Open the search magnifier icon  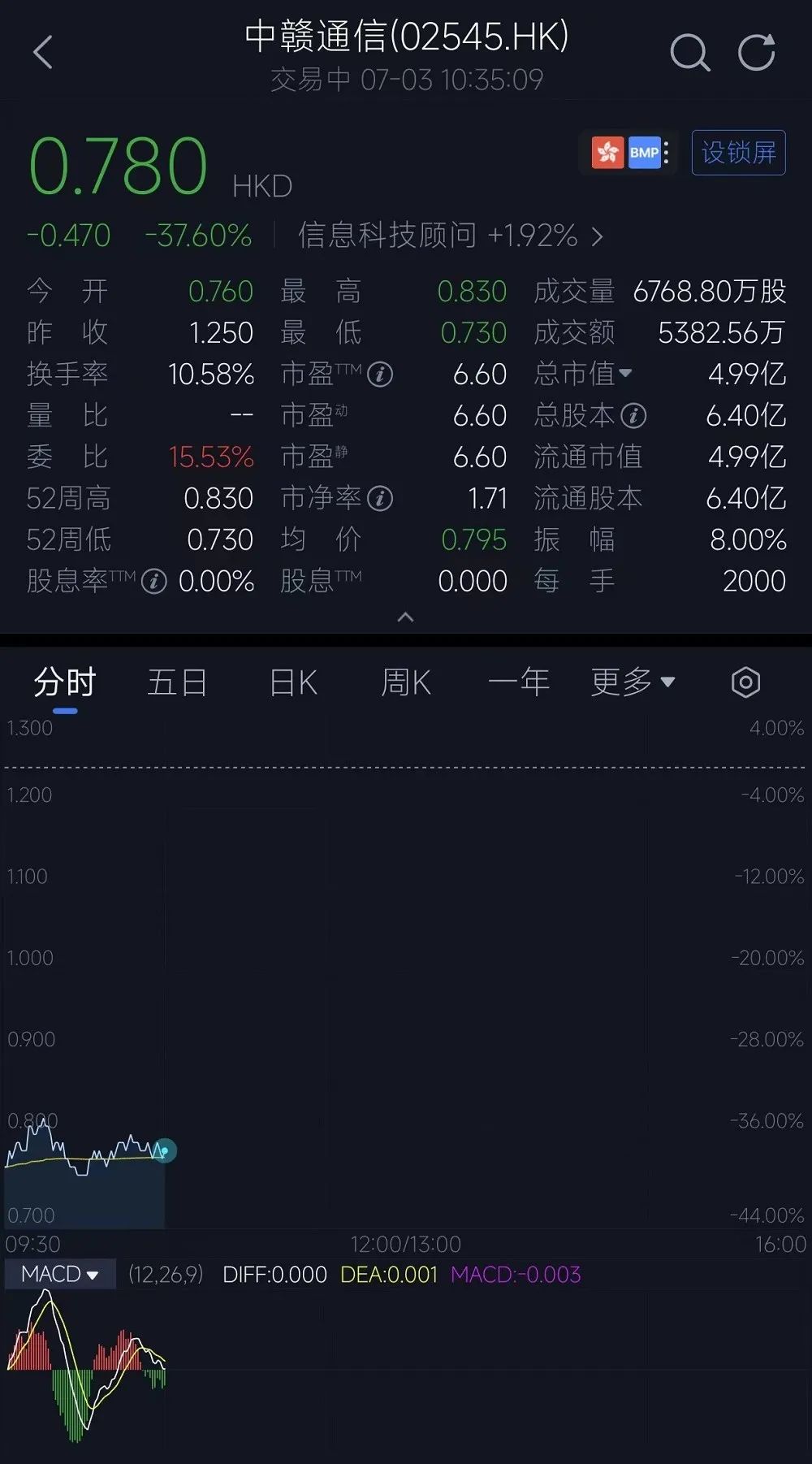pos(689,53)
